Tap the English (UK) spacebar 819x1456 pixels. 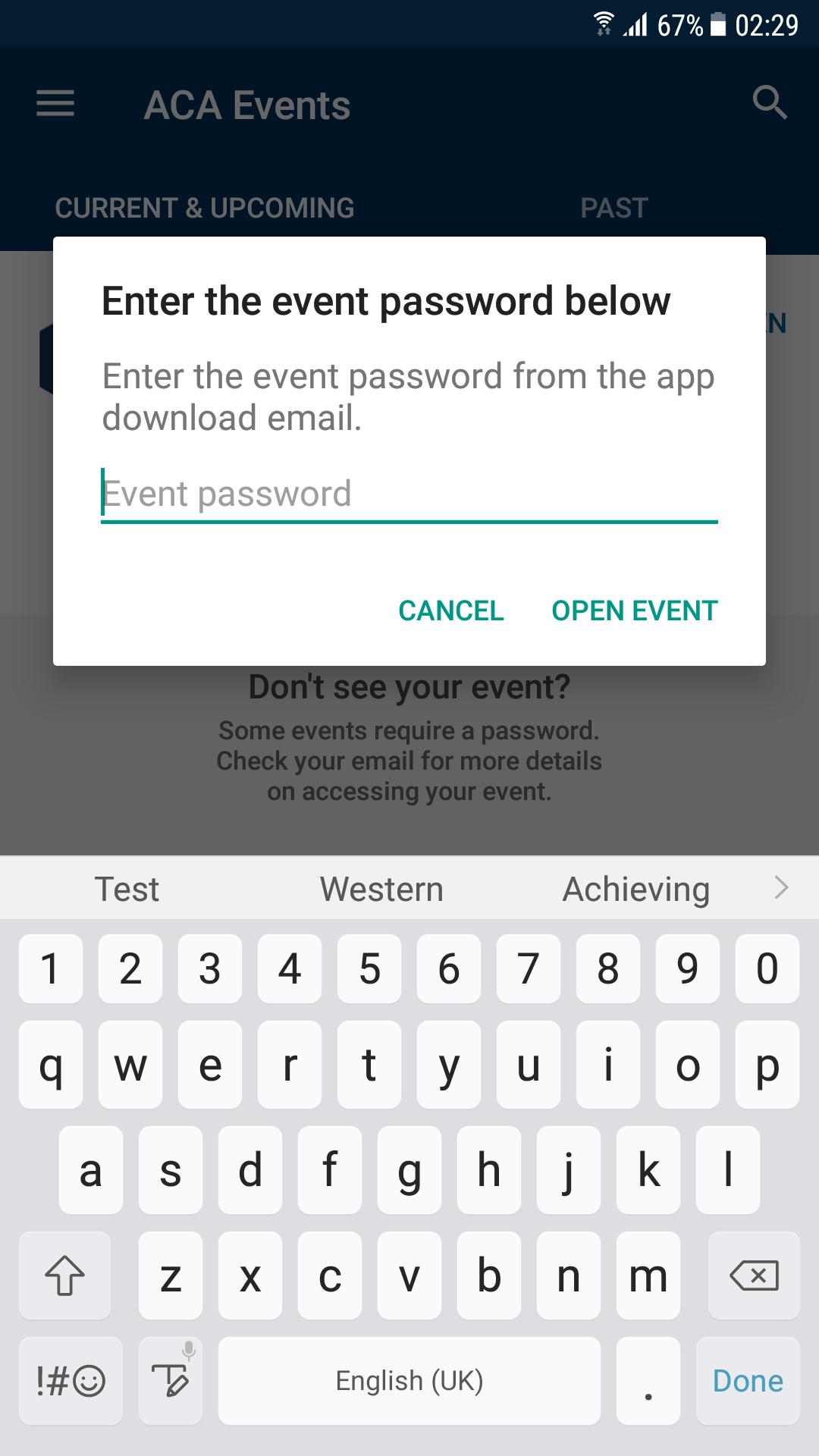[x=409, y=1380]
